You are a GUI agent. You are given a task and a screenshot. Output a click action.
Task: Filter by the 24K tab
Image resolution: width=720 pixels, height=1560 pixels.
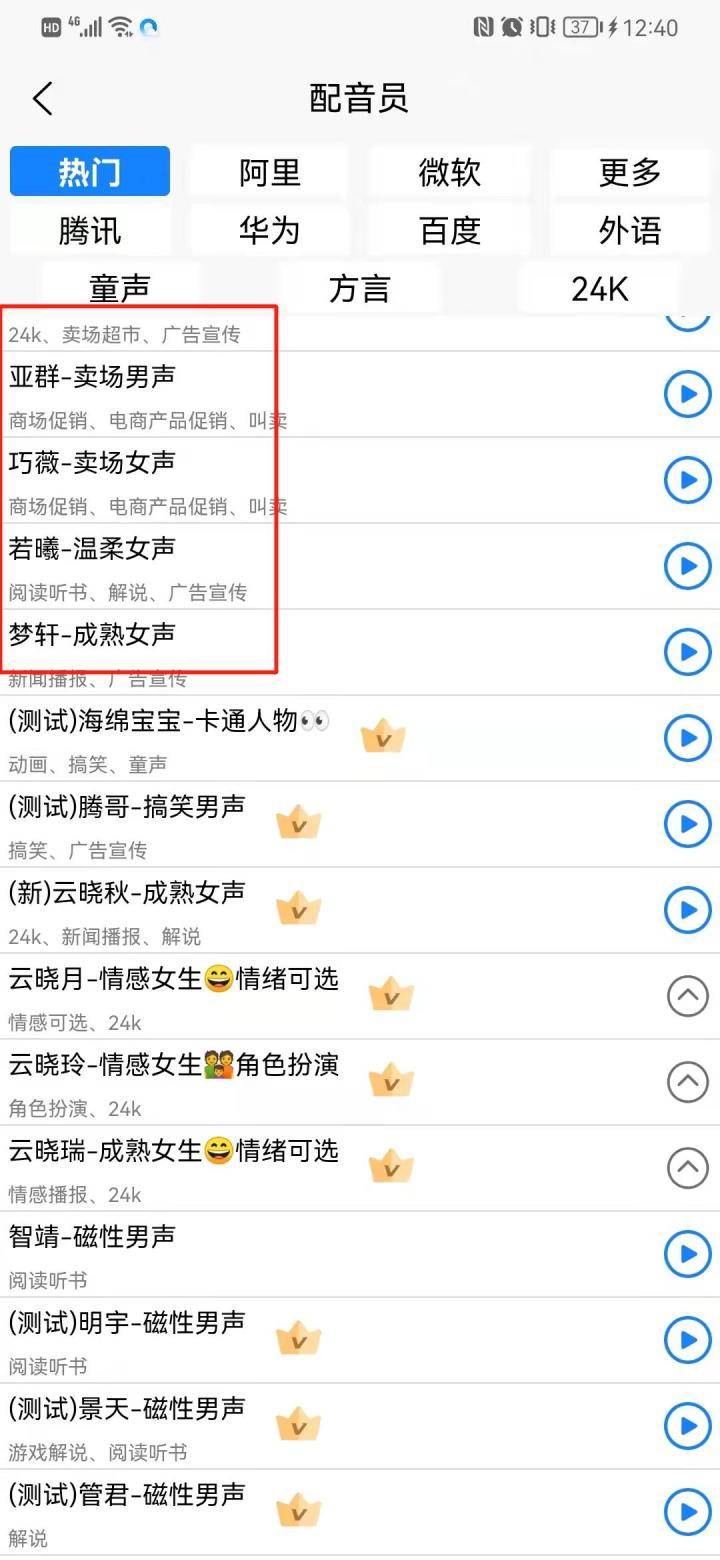(599, 289)
